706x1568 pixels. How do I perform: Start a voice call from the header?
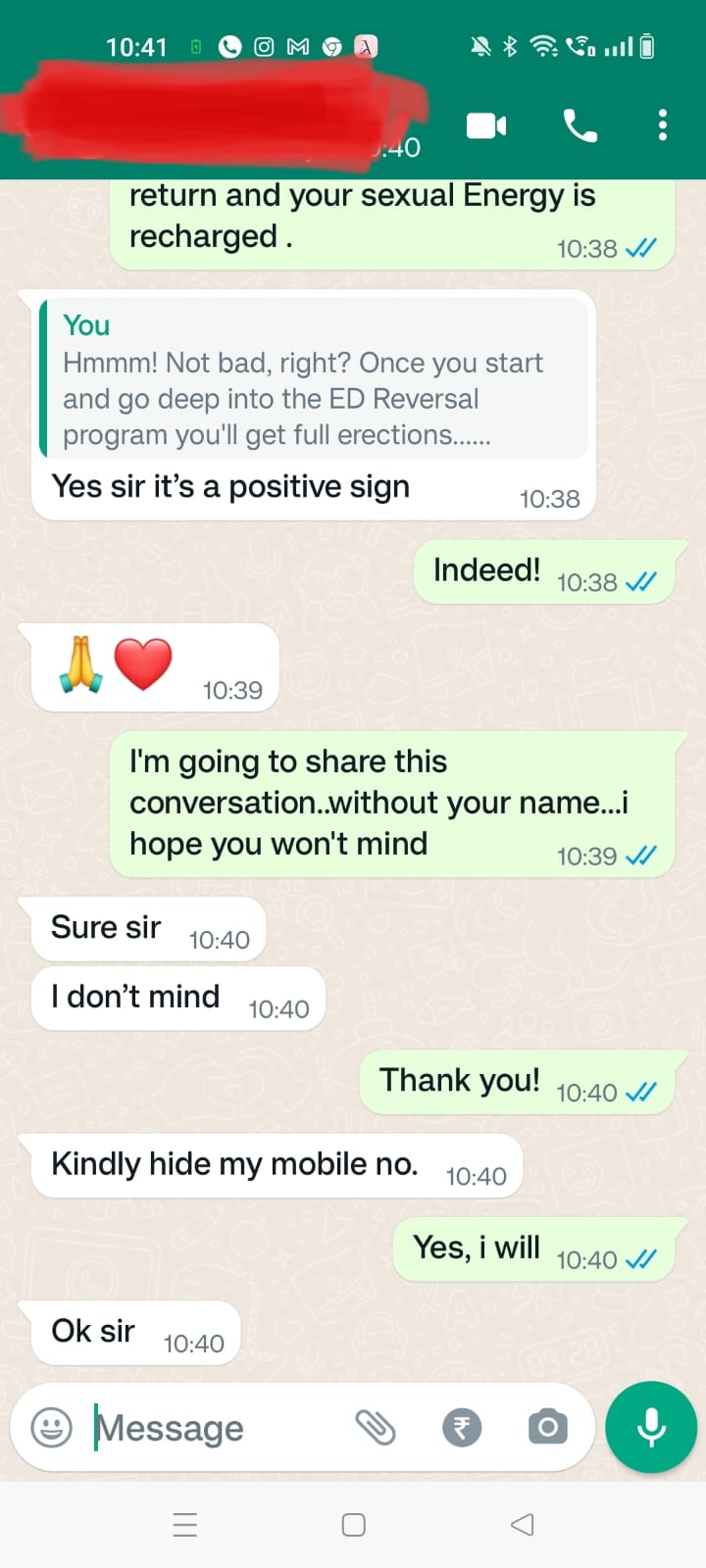(580, 125)
